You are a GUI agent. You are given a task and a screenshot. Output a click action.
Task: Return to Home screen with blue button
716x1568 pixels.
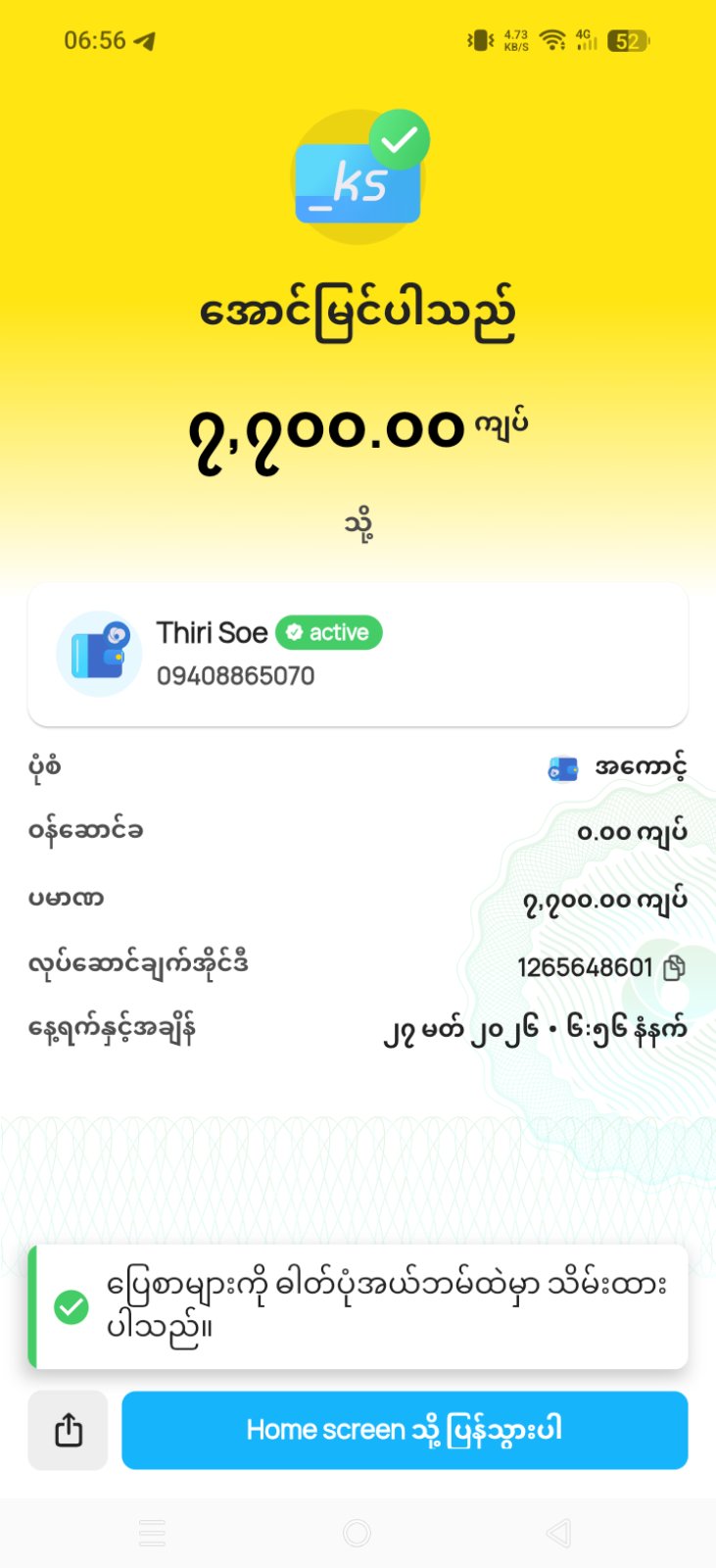[x=405, y=1430]
